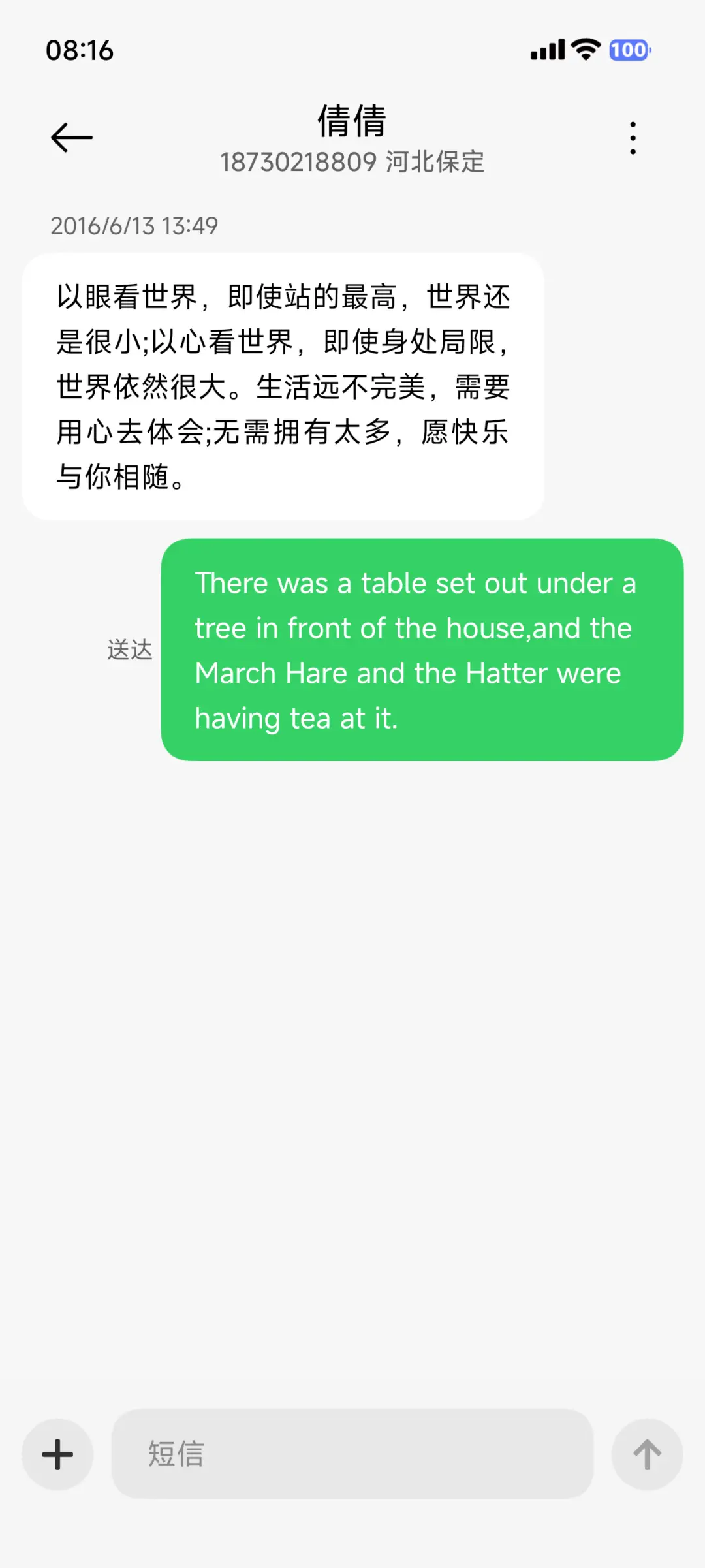
Task: Open the conversation options via top-right dots
Action: [632, 136]
